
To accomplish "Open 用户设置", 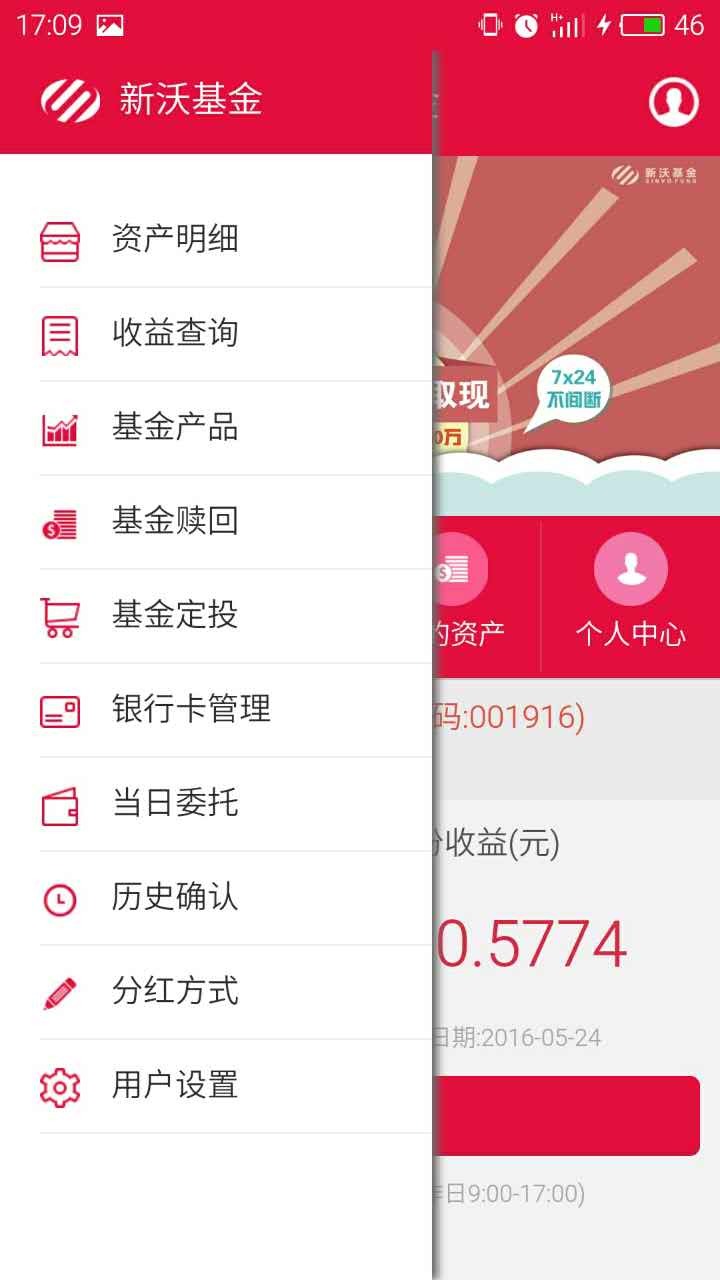I will tap(175, 1086).
